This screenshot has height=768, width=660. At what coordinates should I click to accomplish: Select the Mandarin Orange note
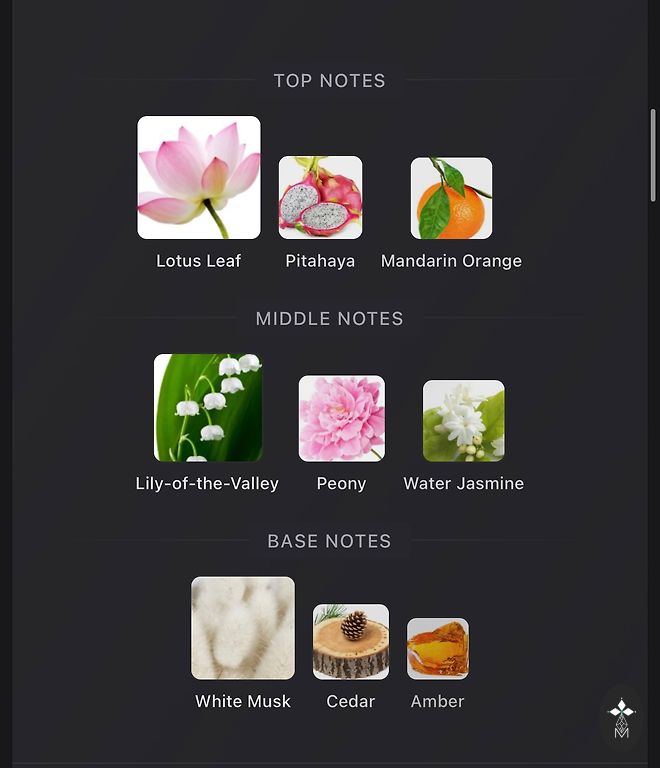point(451,198)
